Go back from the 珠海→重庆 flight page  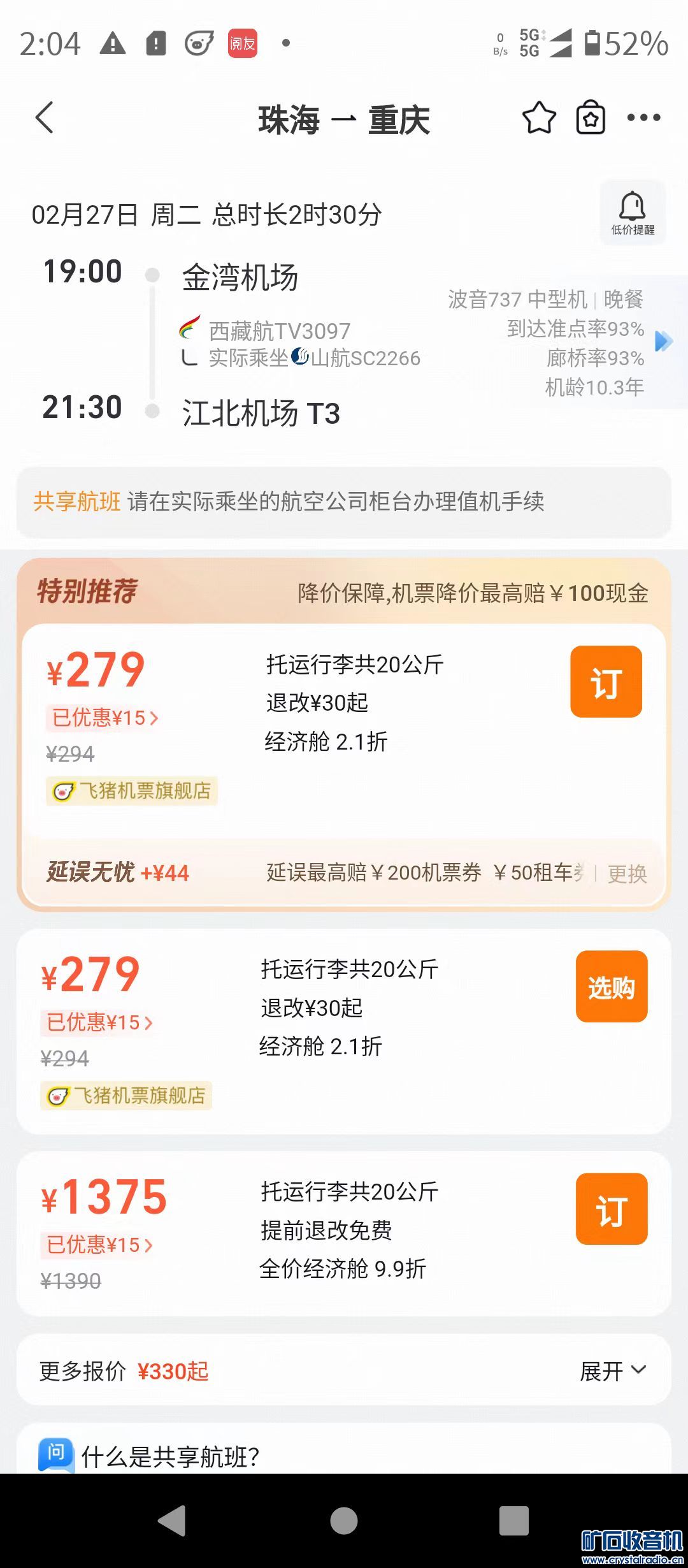(x=45, y=118)
